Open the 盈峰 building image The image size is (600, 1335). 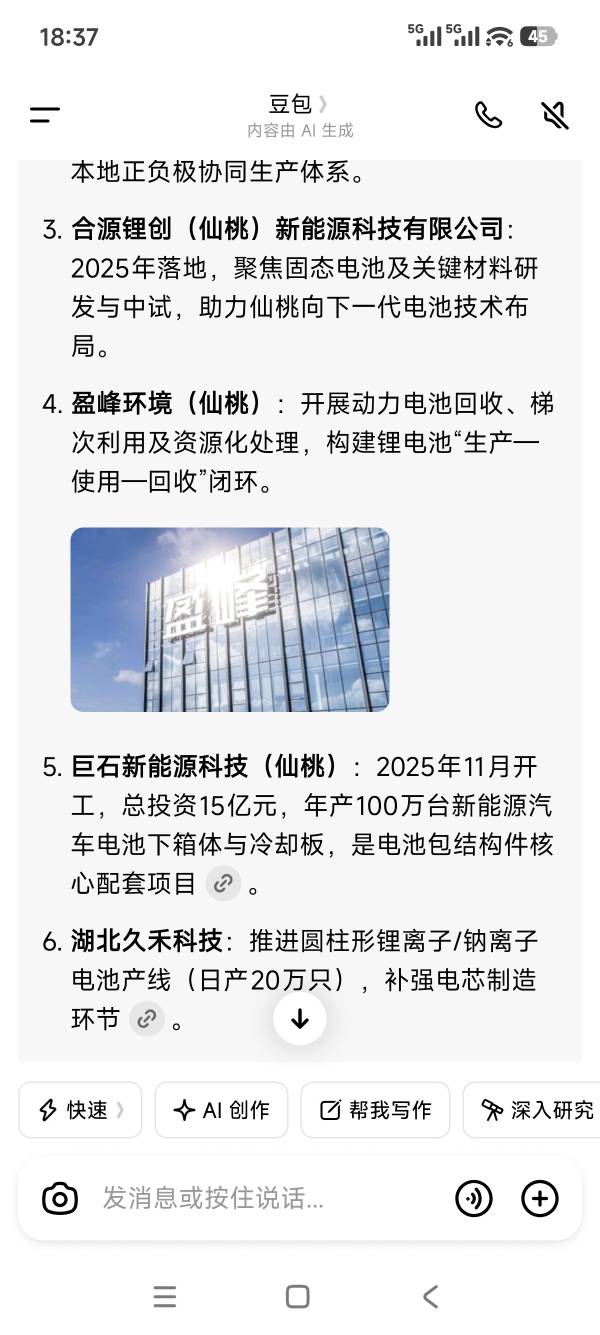[x=230, y=619]
